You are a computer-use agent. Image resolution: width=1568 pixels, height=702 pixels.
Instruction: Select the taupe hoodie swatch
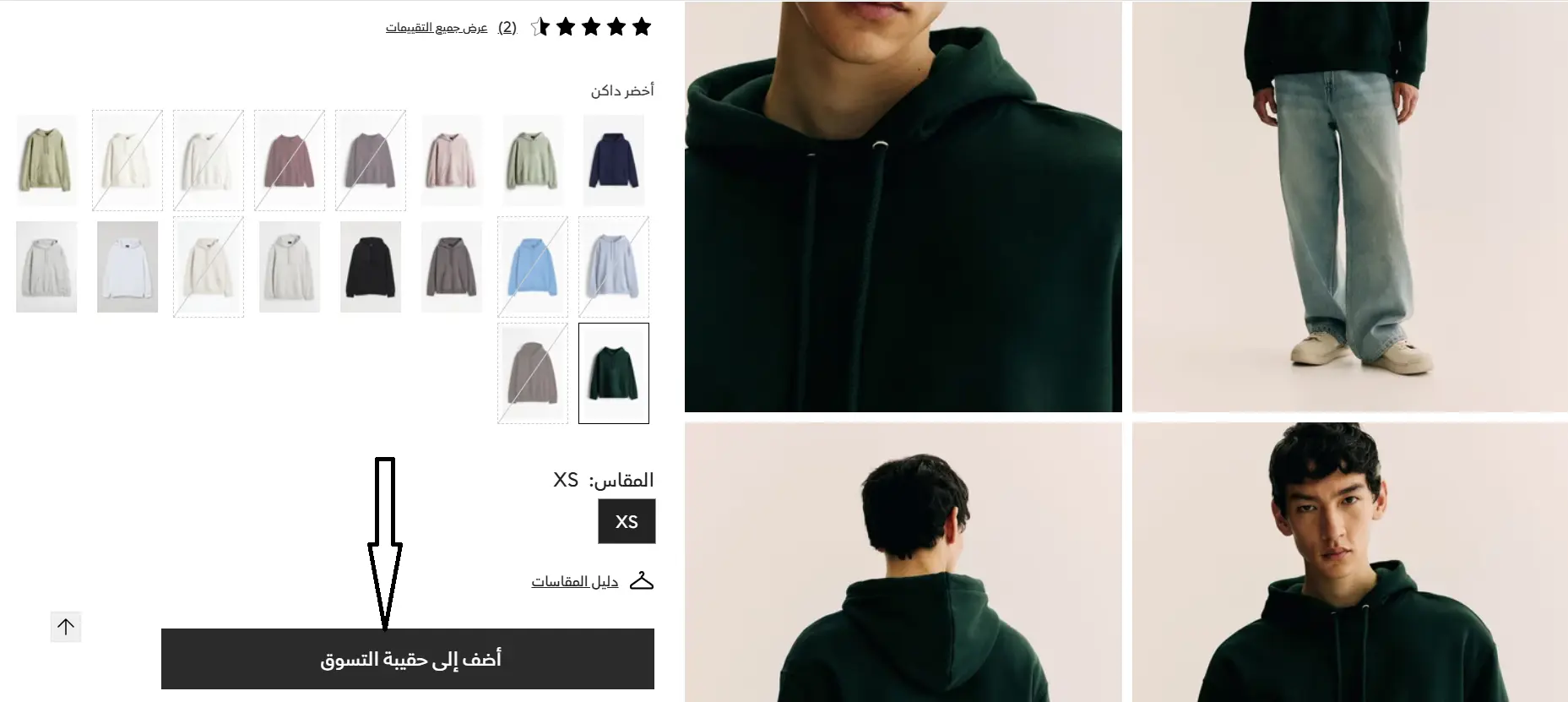(533, 373)
